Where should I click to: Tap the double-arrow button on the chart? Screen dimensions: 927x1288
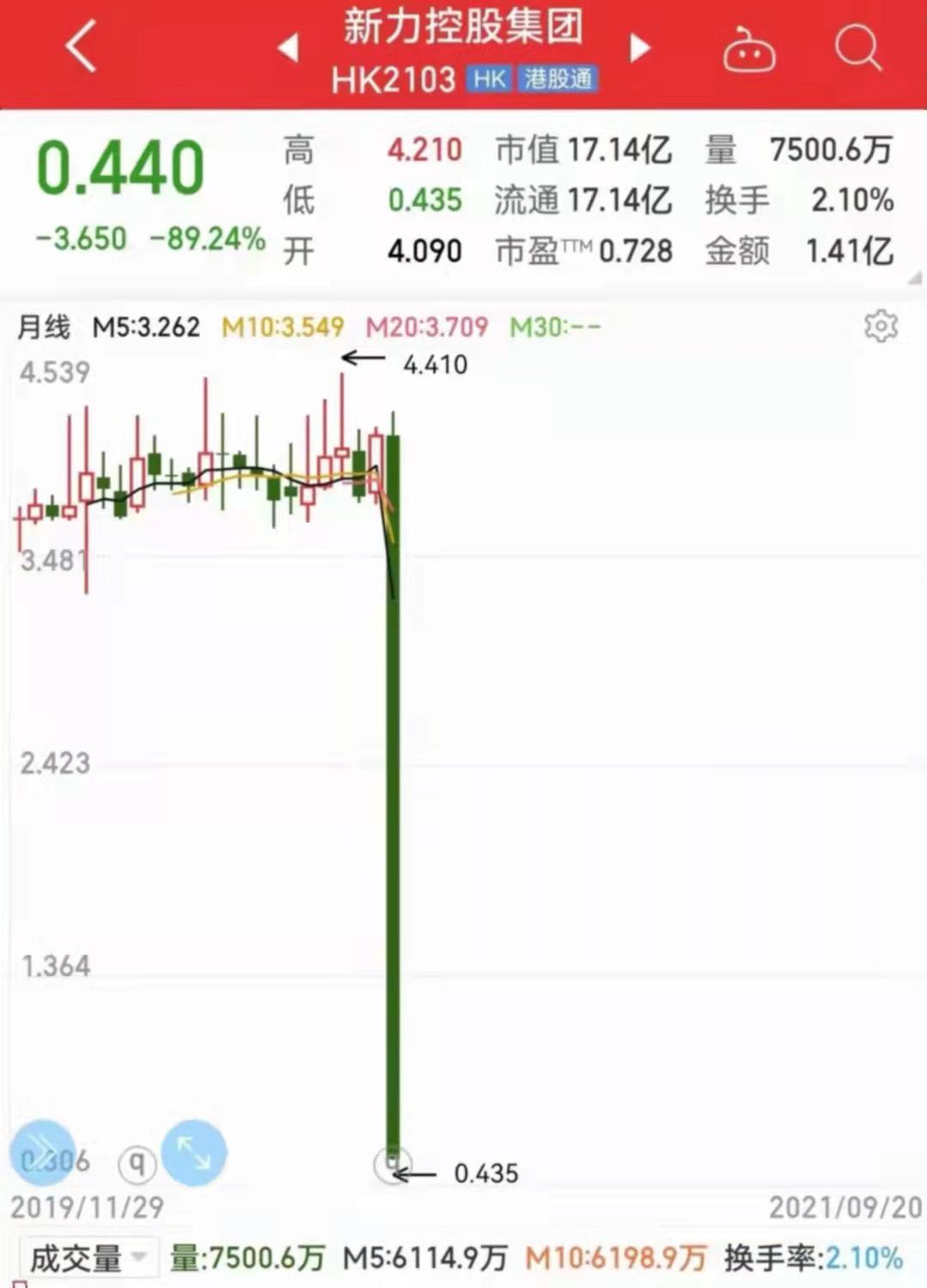coord(41,1153)
